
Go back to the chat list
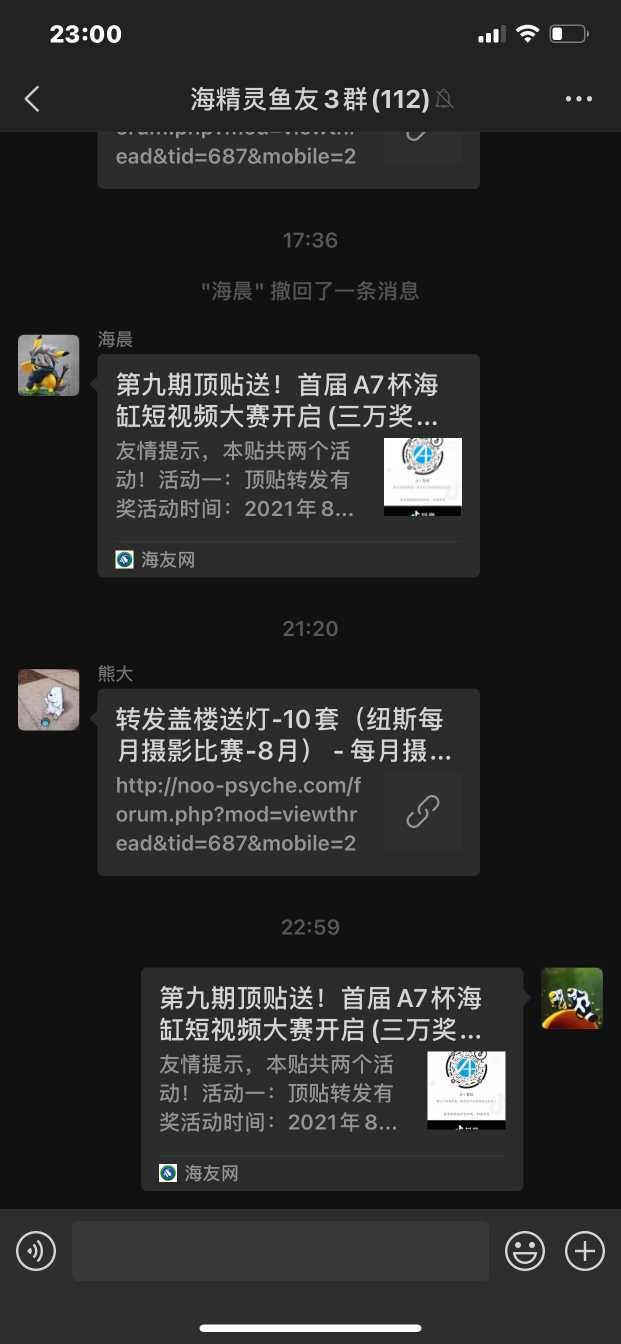click(x=32, y=98)
